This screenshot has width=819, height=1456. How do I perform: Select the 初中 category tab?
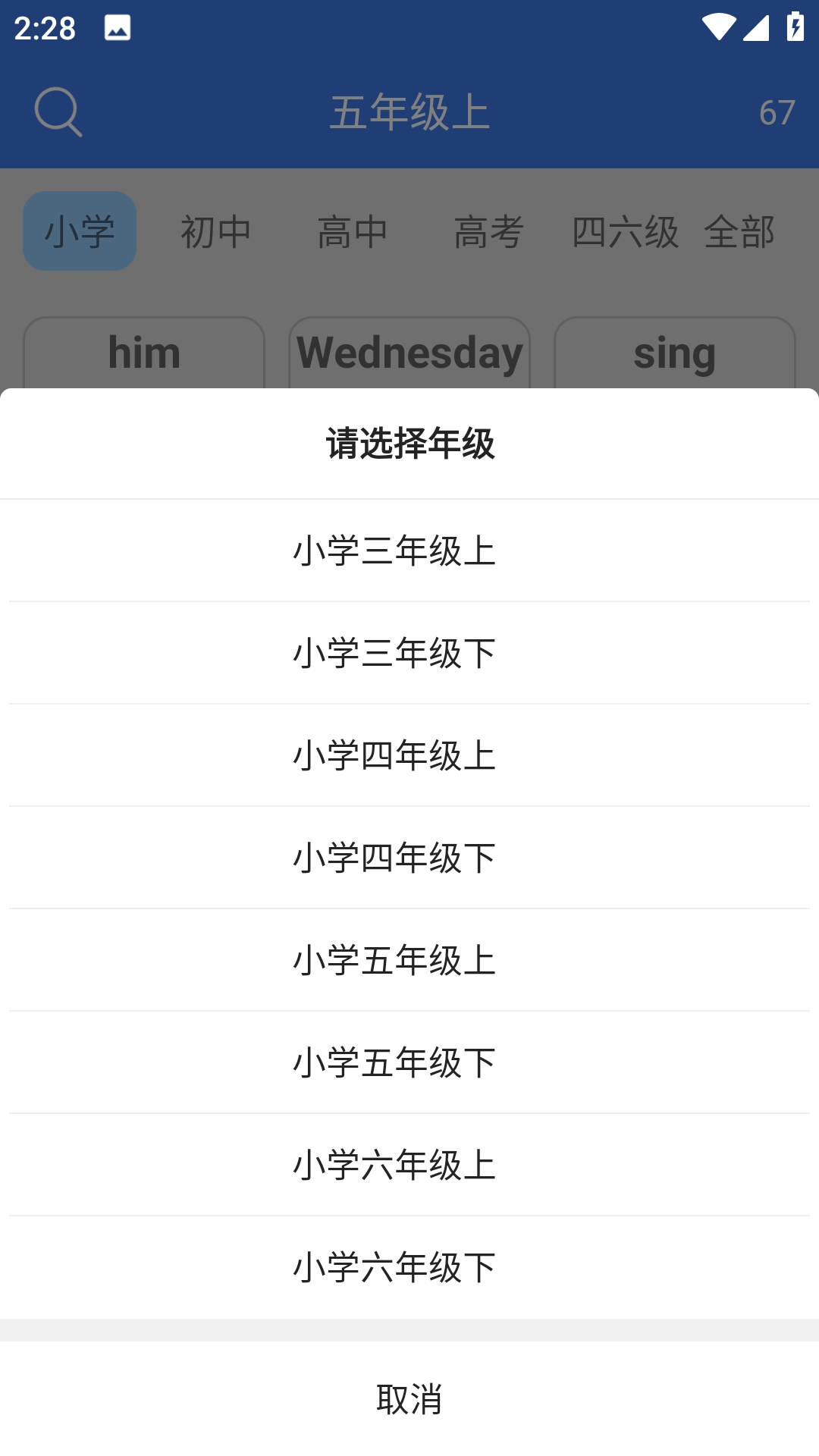(215, 232)
